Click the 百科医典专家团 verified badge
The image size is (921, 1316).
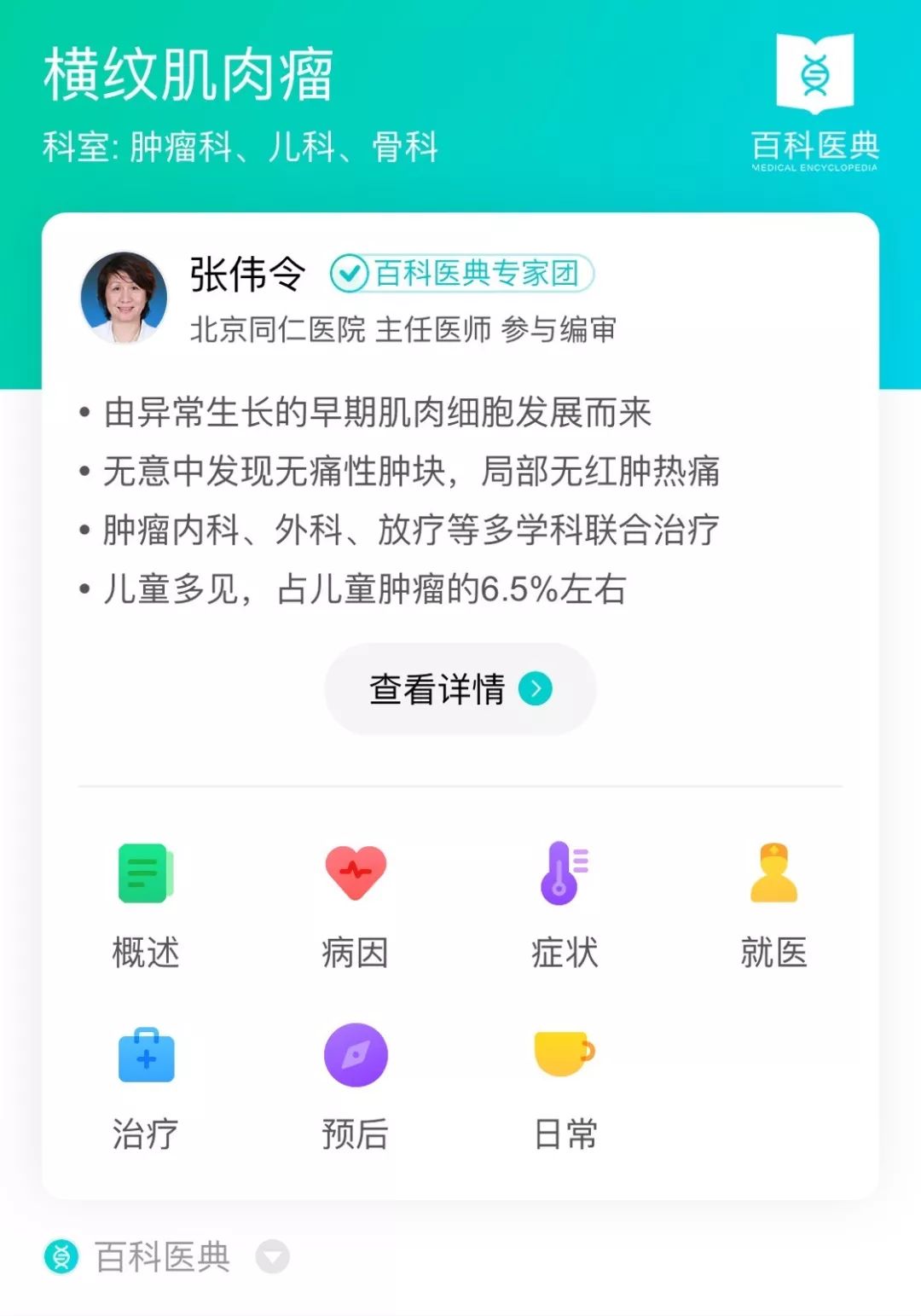click(x=461, y=275)
